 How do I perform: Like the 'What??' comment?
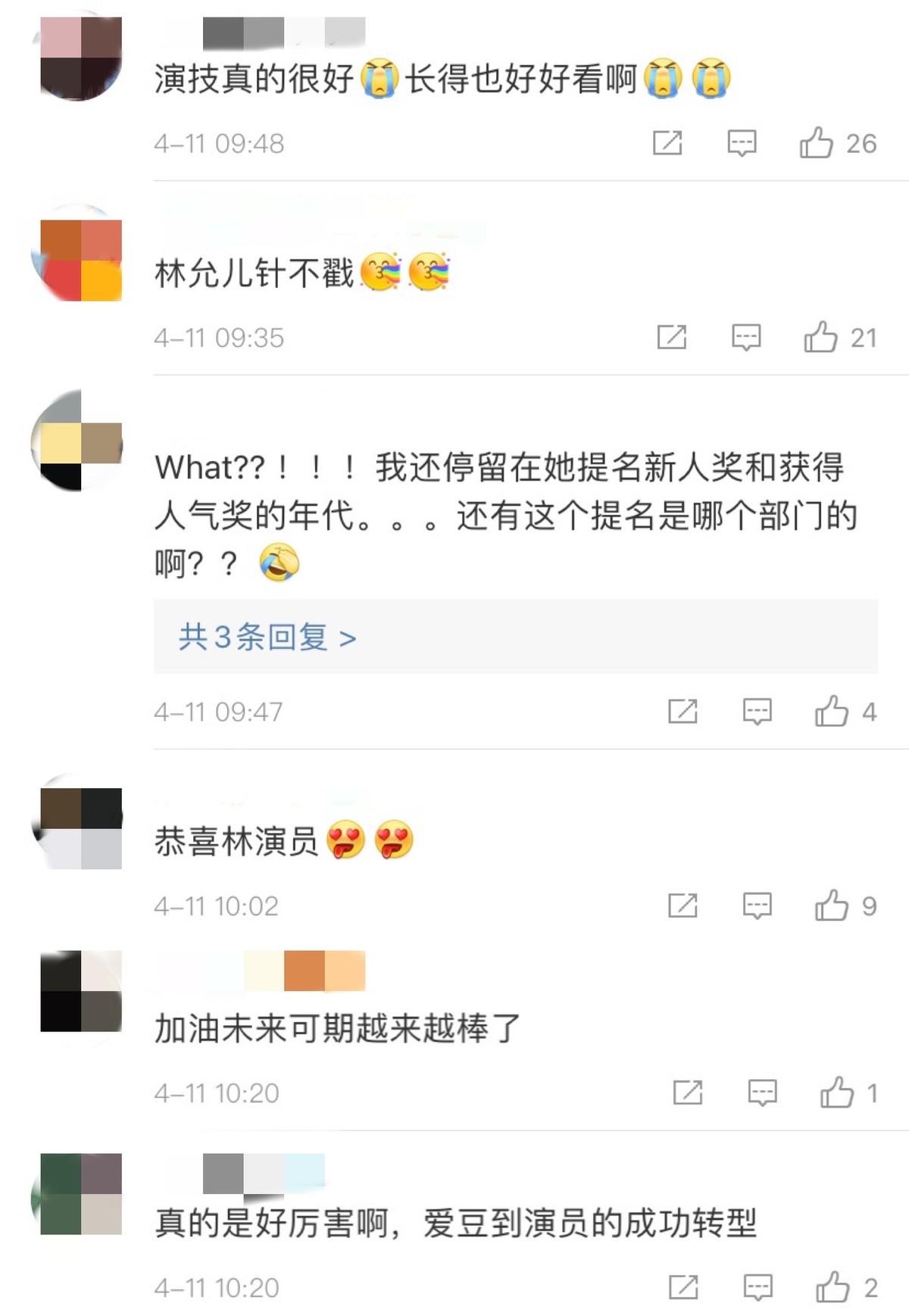point(831,711)
